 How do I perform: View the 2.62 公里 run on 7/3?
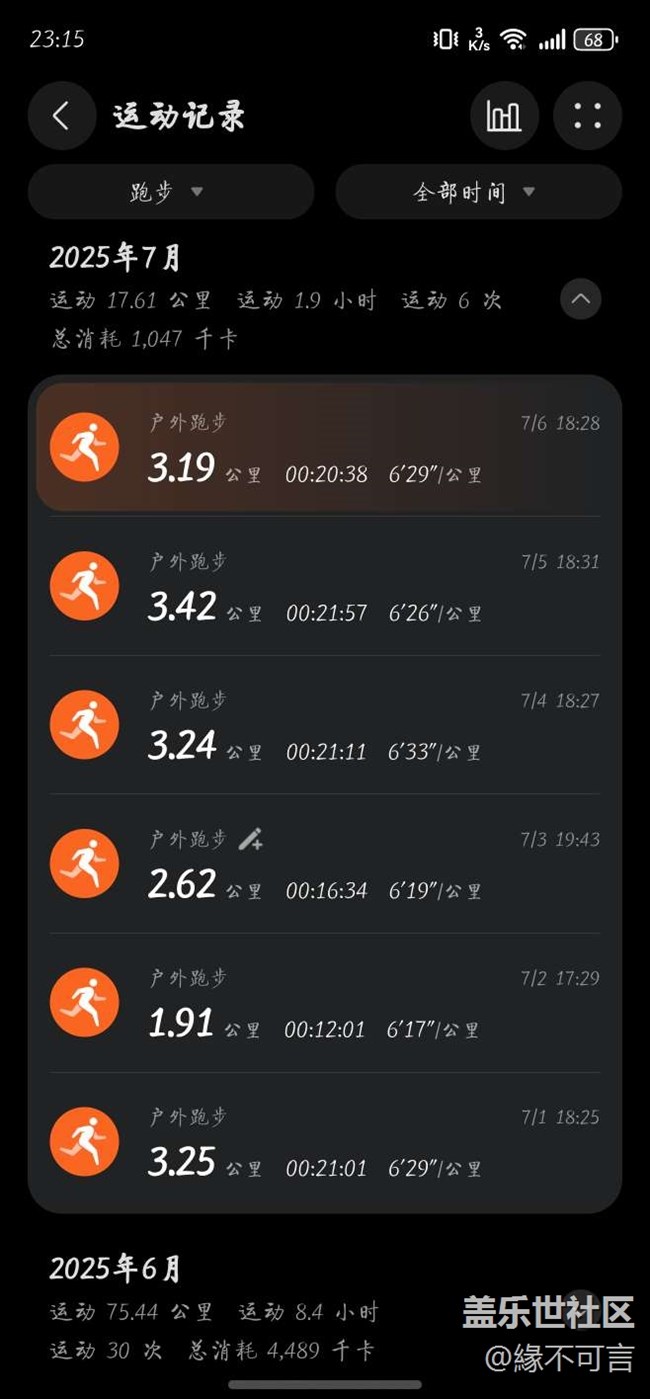(x=325, y=865)
